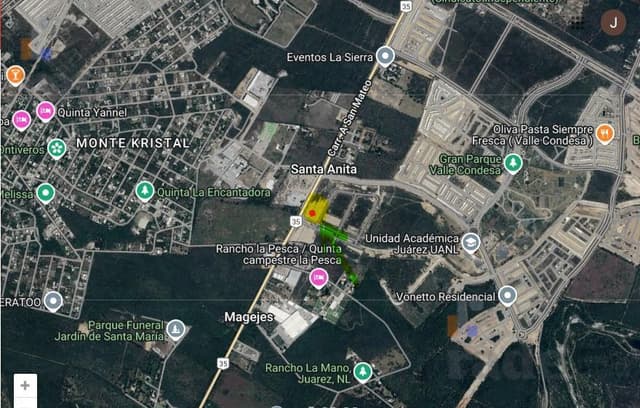Zoom in with the plus button
Image resolution: width=640 pixels, height=408 pixels.
coord(25,385)
